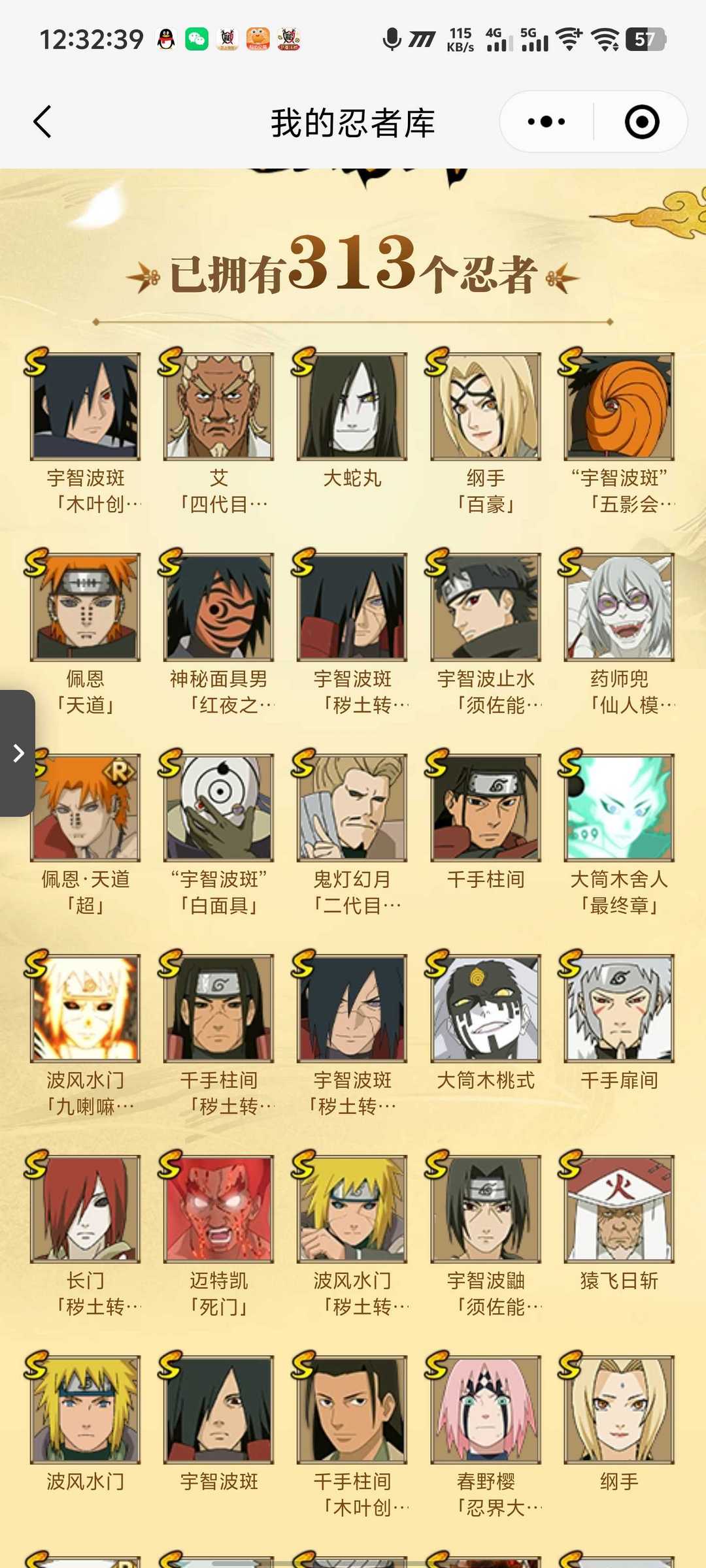
Task: Open 纲手「百豪」character card
Action: click(484, 406)
